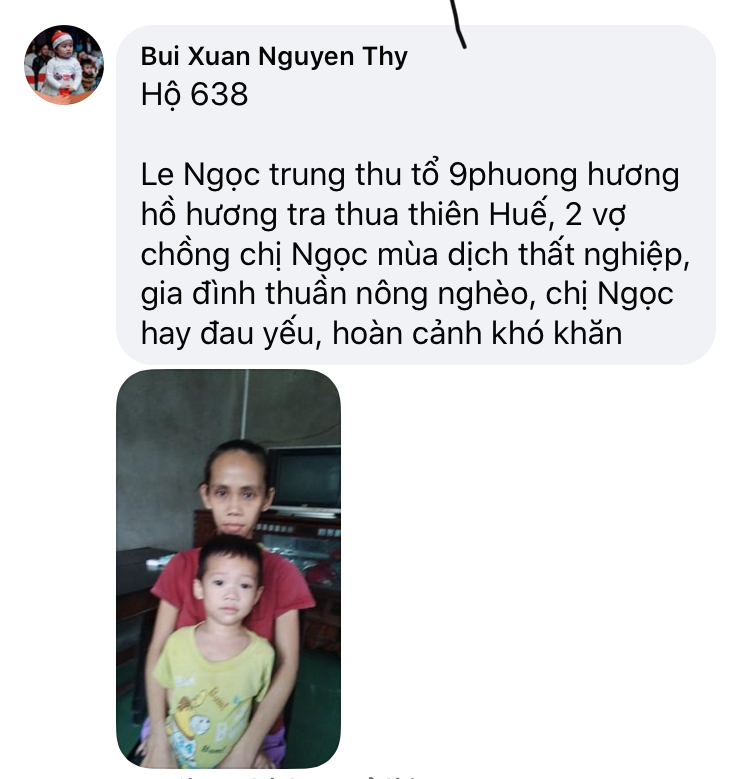Open Bui Xuan Nguyen Thy's profile picture

pos(64,65)
